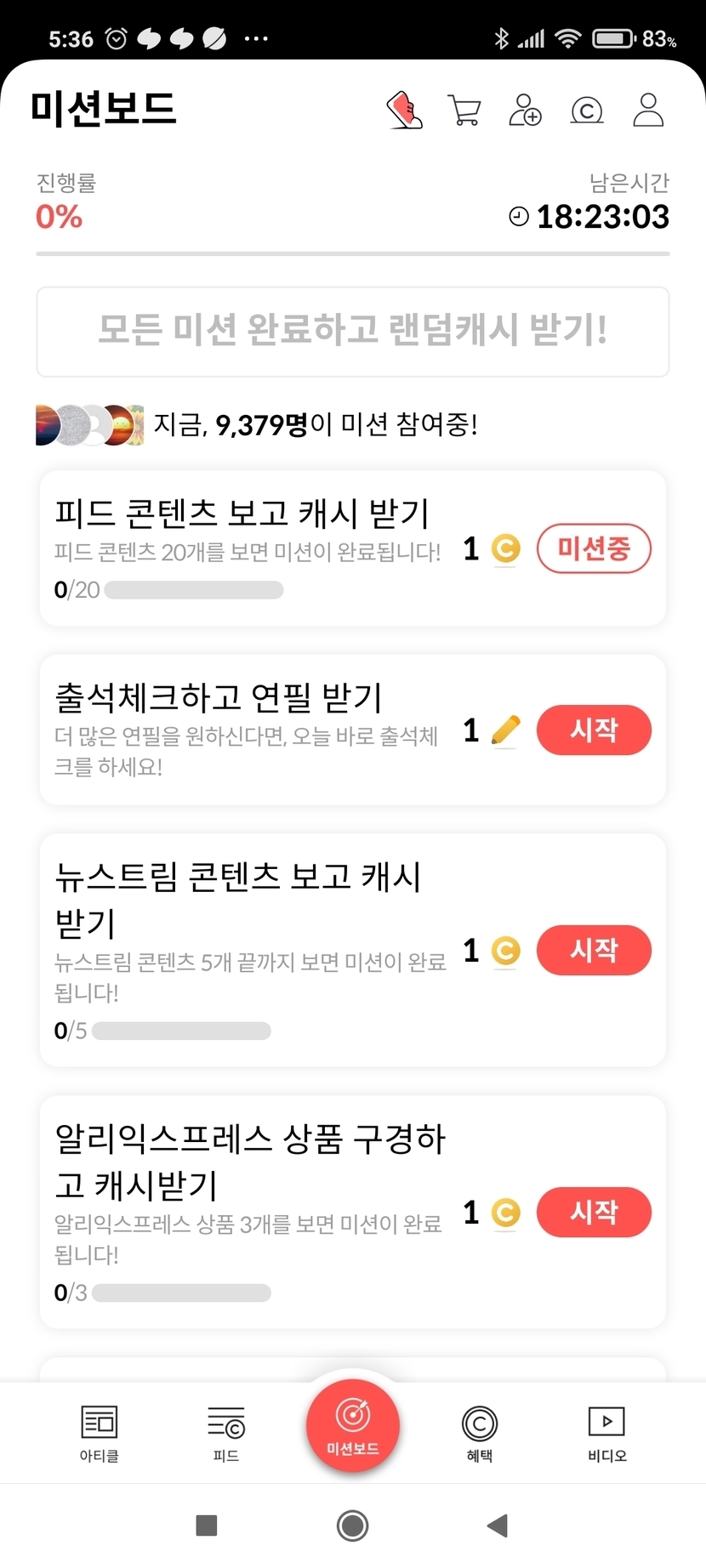Go to the 혜택 tab
This screenshot has width=706, height=1568.
coord(480,1434)
